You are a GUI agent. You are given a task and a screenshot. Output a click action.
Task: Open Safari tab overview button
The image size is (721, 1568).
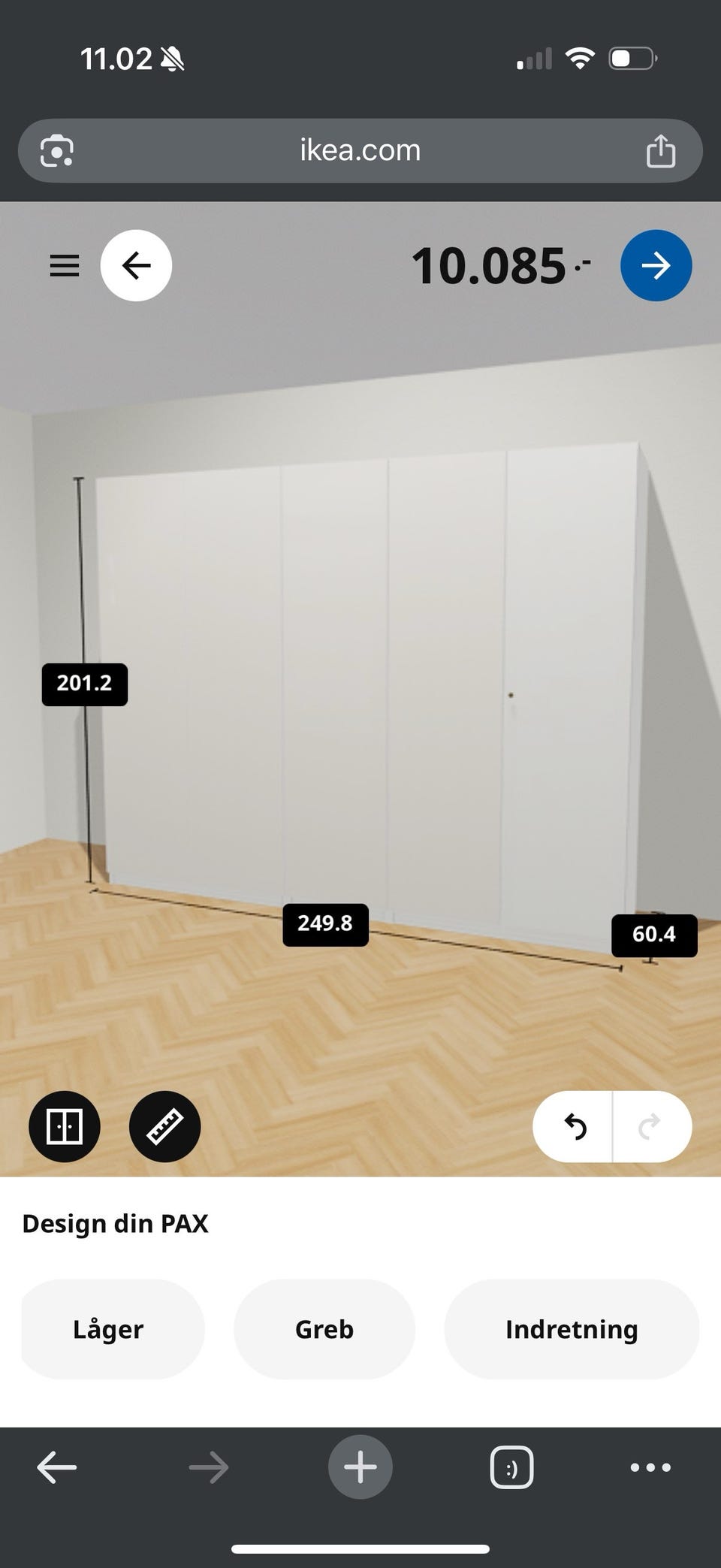[511, 1467]
